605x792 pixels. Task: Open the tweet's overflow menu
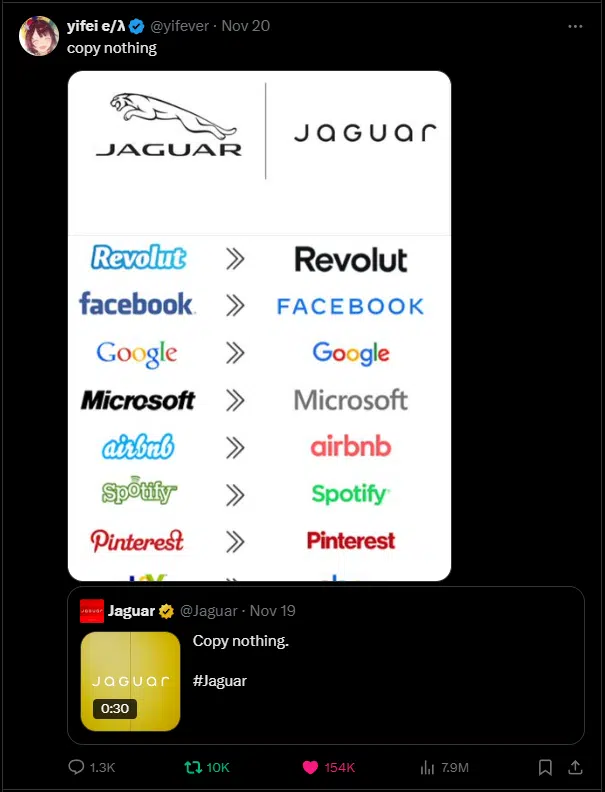(x=574, y=26)
